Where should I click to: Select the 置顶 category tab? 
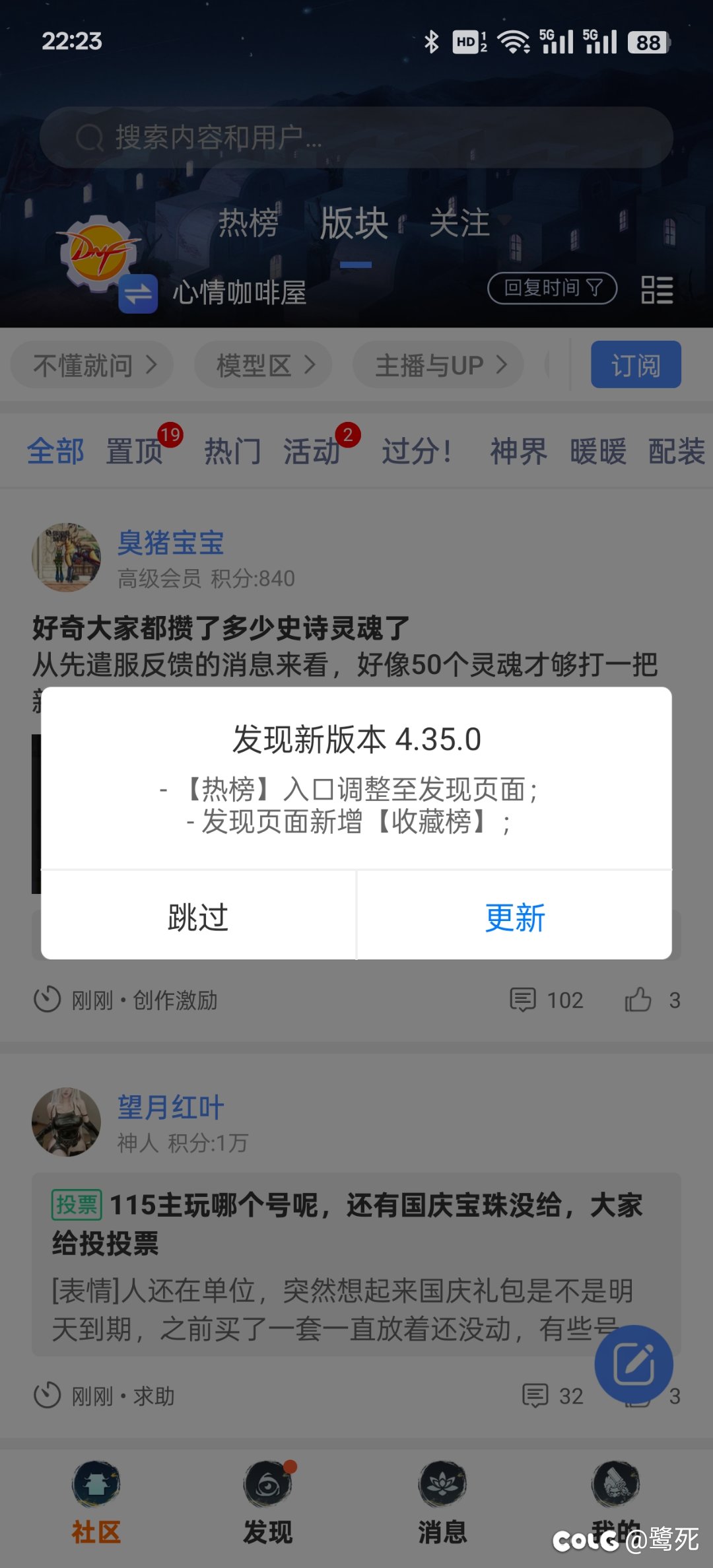pos(135,452)
